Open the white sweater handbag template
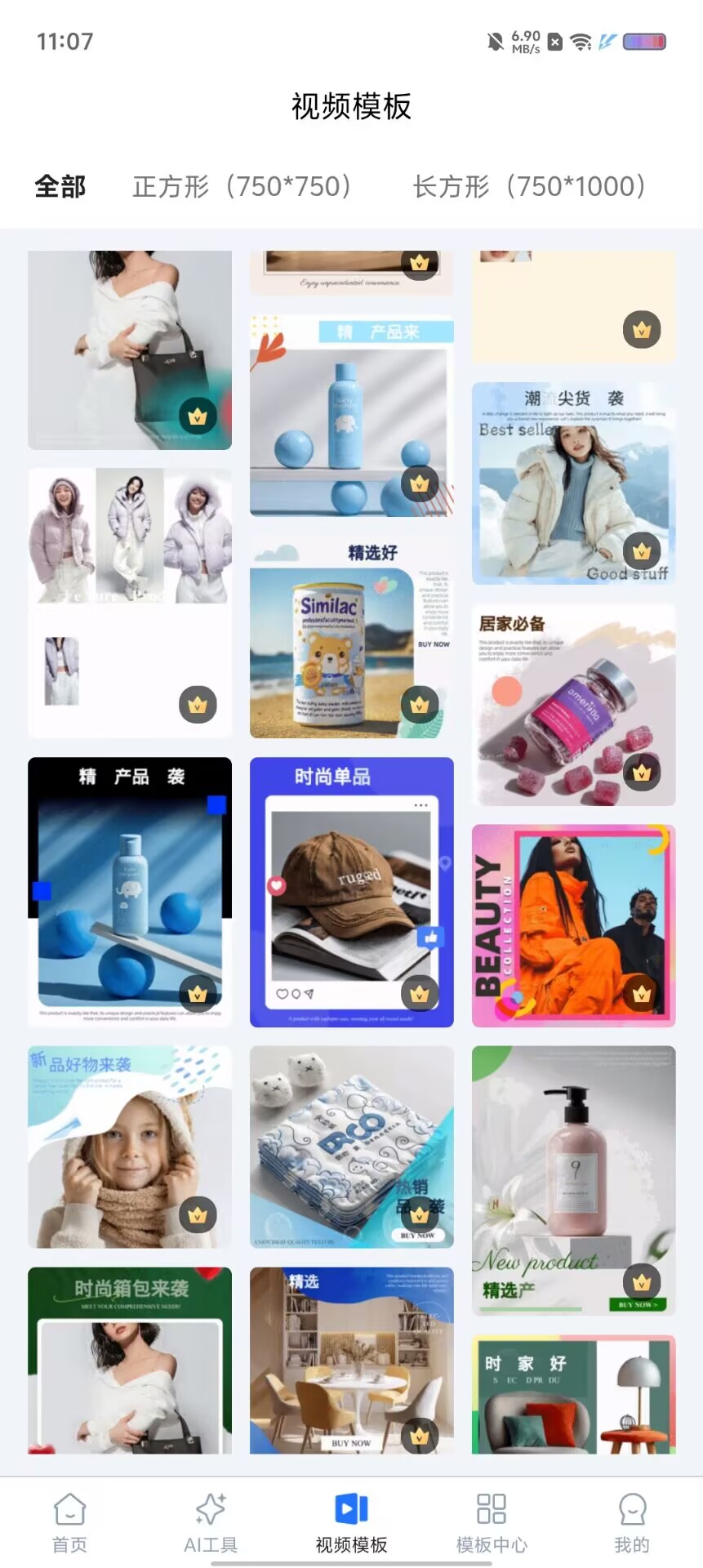This screenshot has height=1568, width=703. click(130, 350)
